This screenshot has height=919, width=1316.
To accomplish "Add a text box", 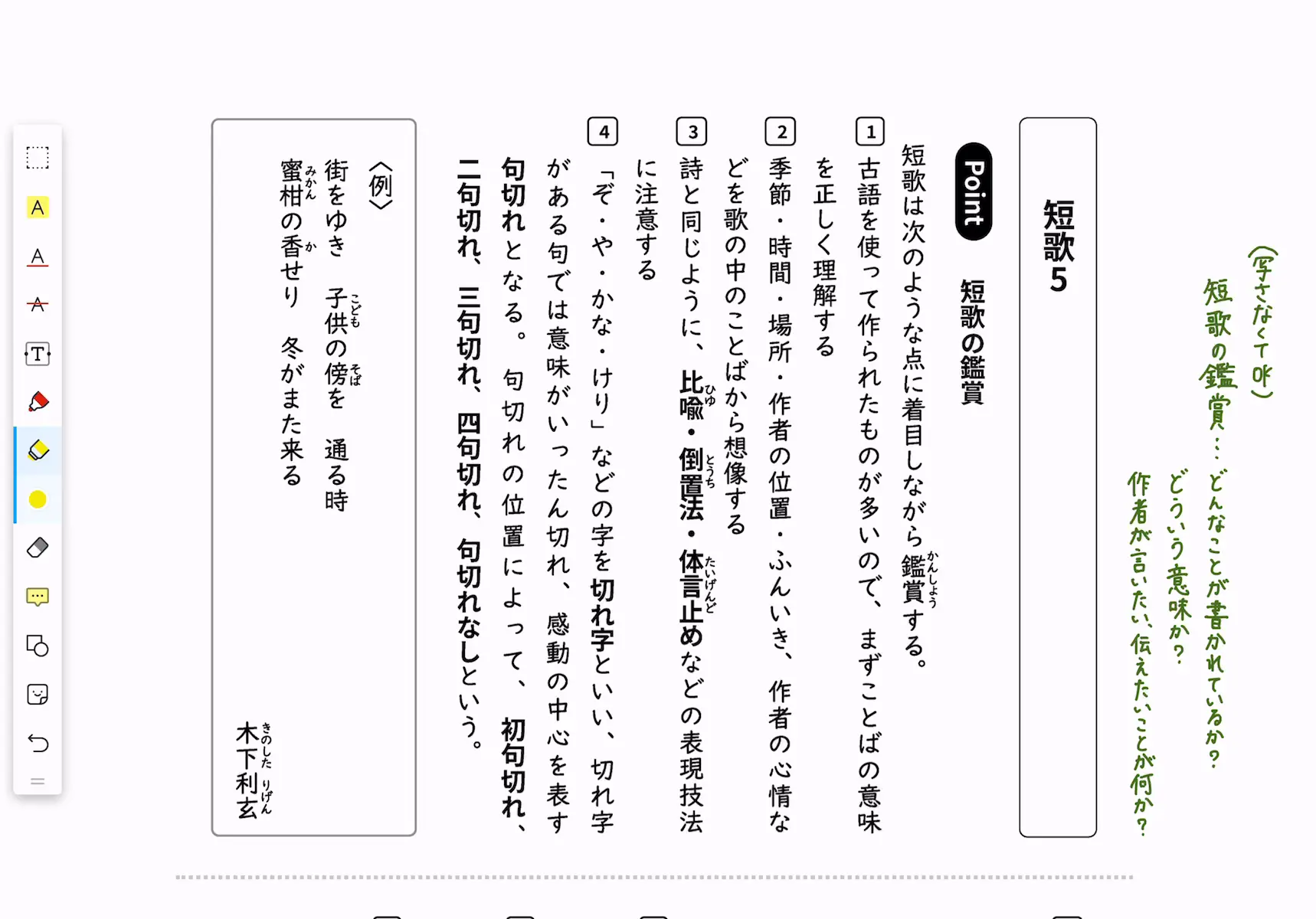I will point(38,354).
